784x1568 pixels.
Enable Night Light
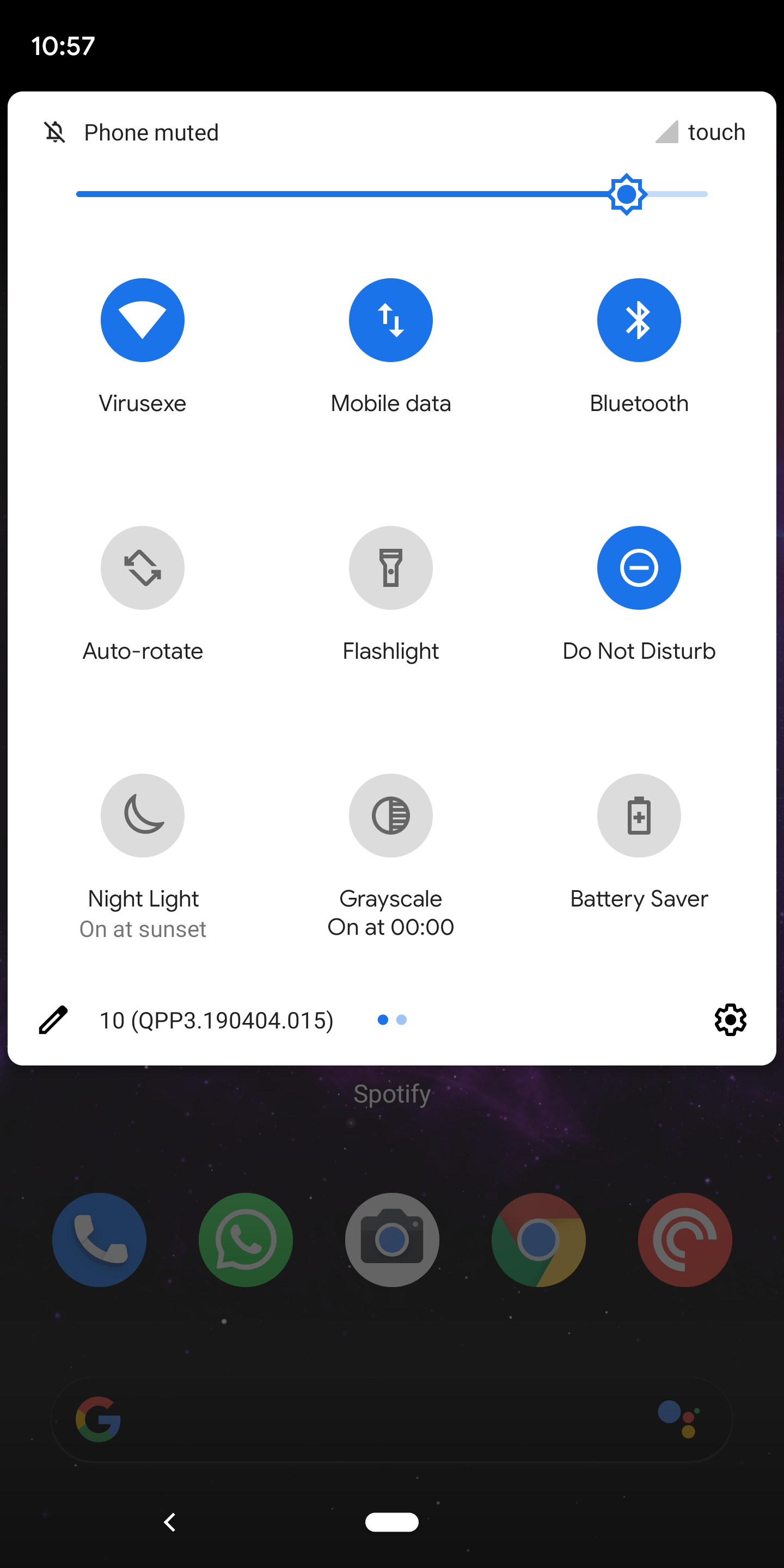click(143, 816)
